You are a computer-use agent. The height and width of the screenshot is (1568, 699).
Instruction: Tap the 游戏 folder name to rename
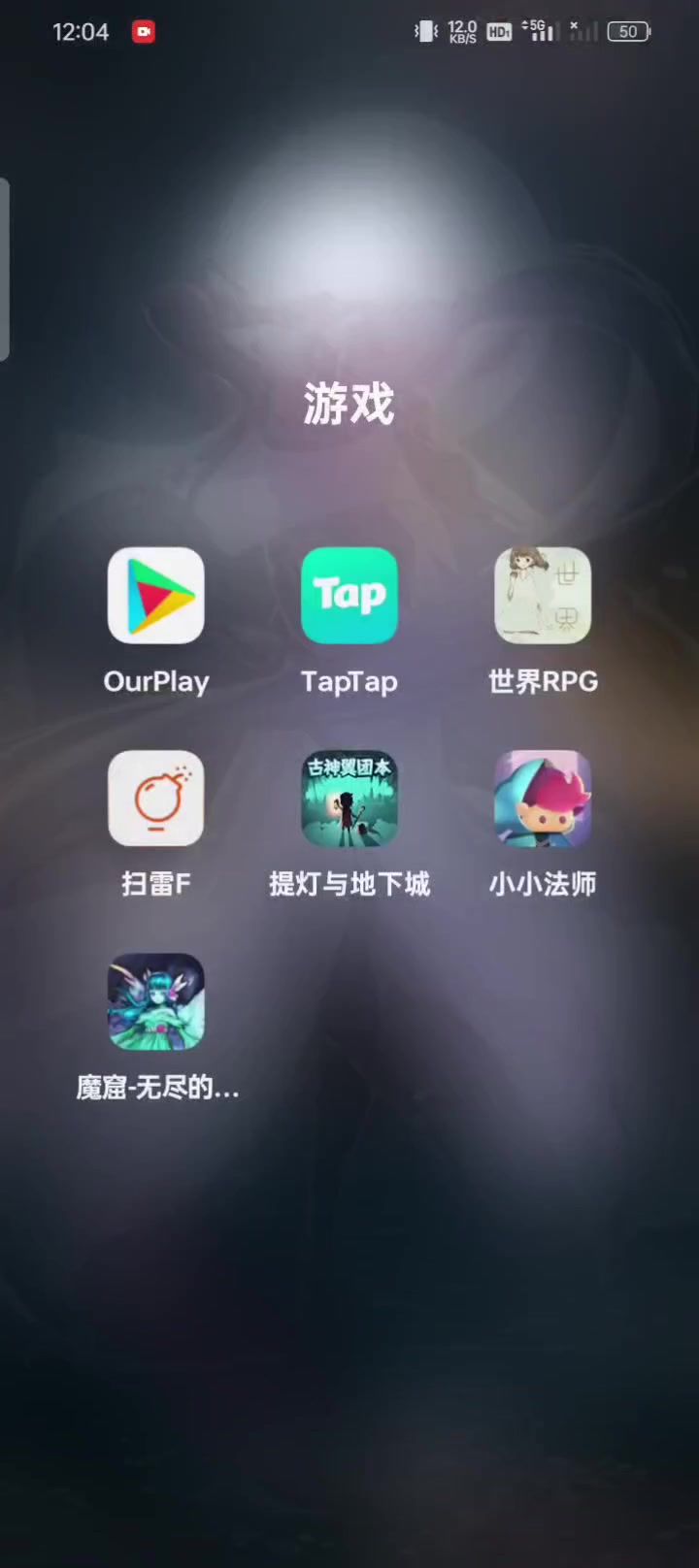tap(349, 404)
